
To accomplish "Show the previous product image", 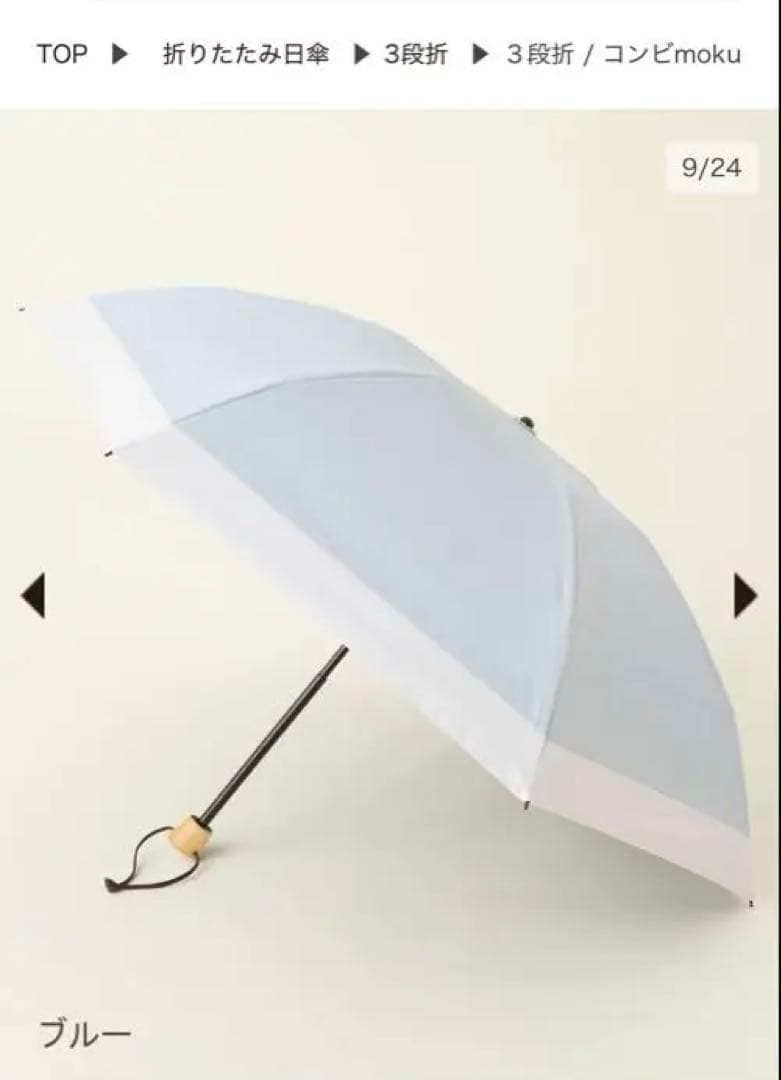I will (32, 596).
